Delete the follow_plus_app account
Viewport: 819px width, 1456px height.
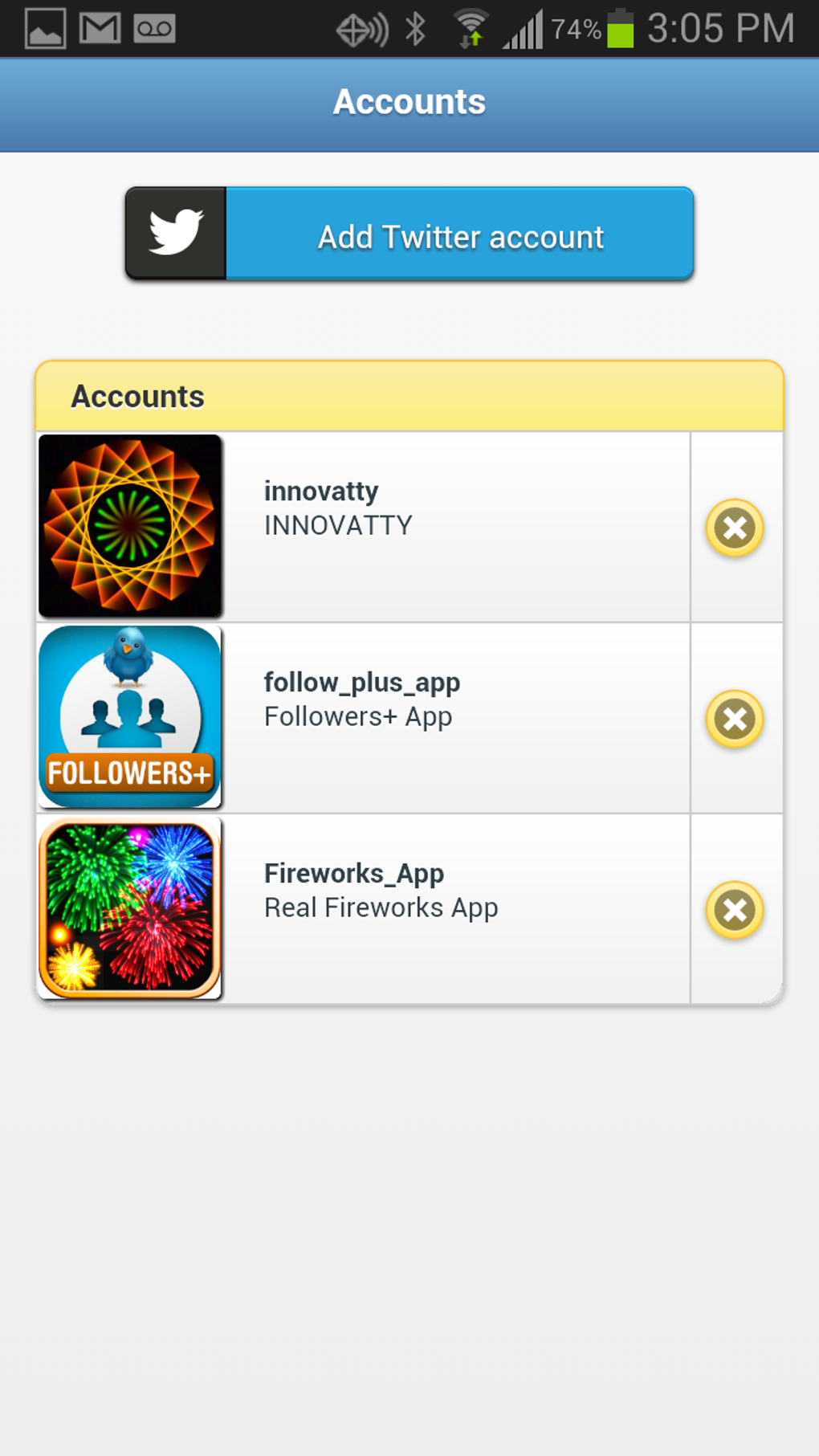coord(735,719)
